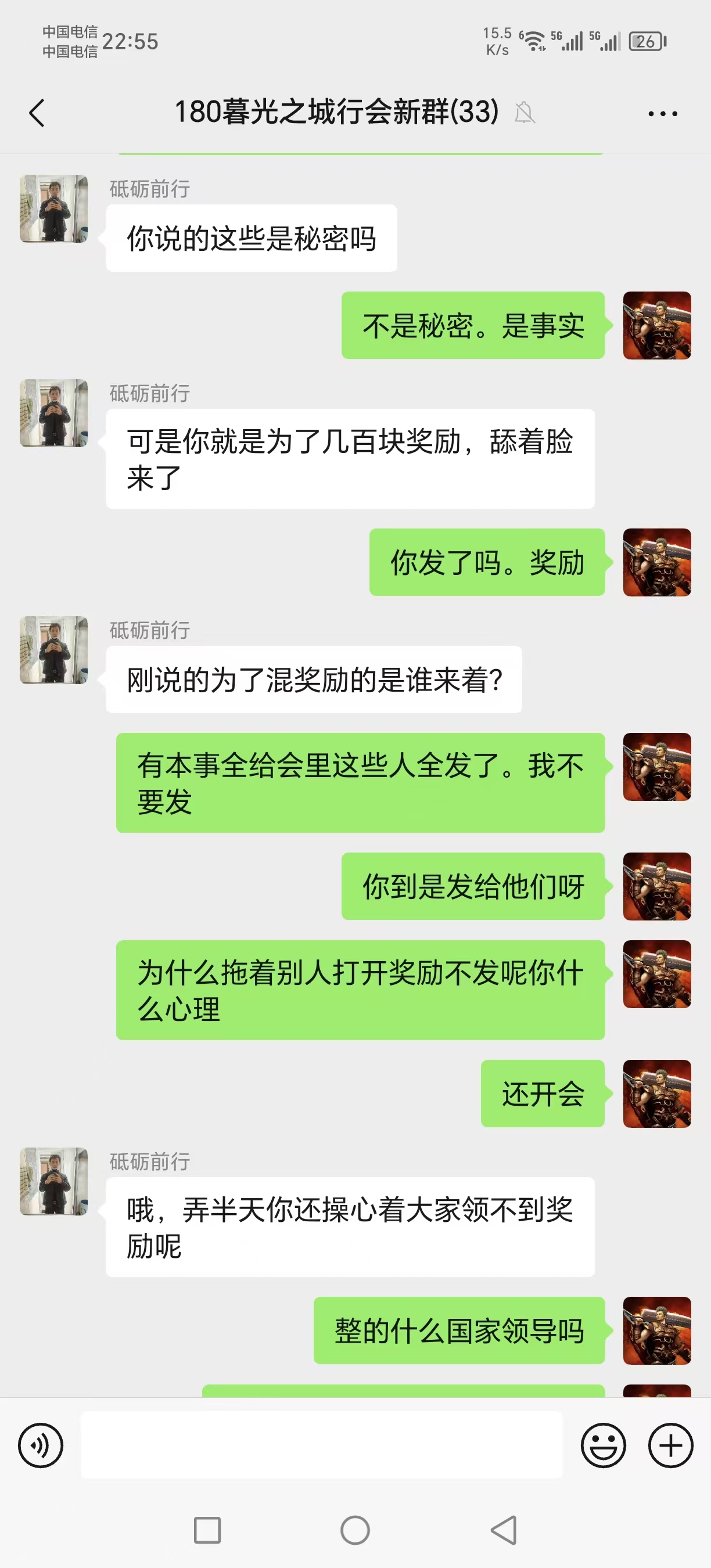Switch to voice message input

coord(40,1445)
